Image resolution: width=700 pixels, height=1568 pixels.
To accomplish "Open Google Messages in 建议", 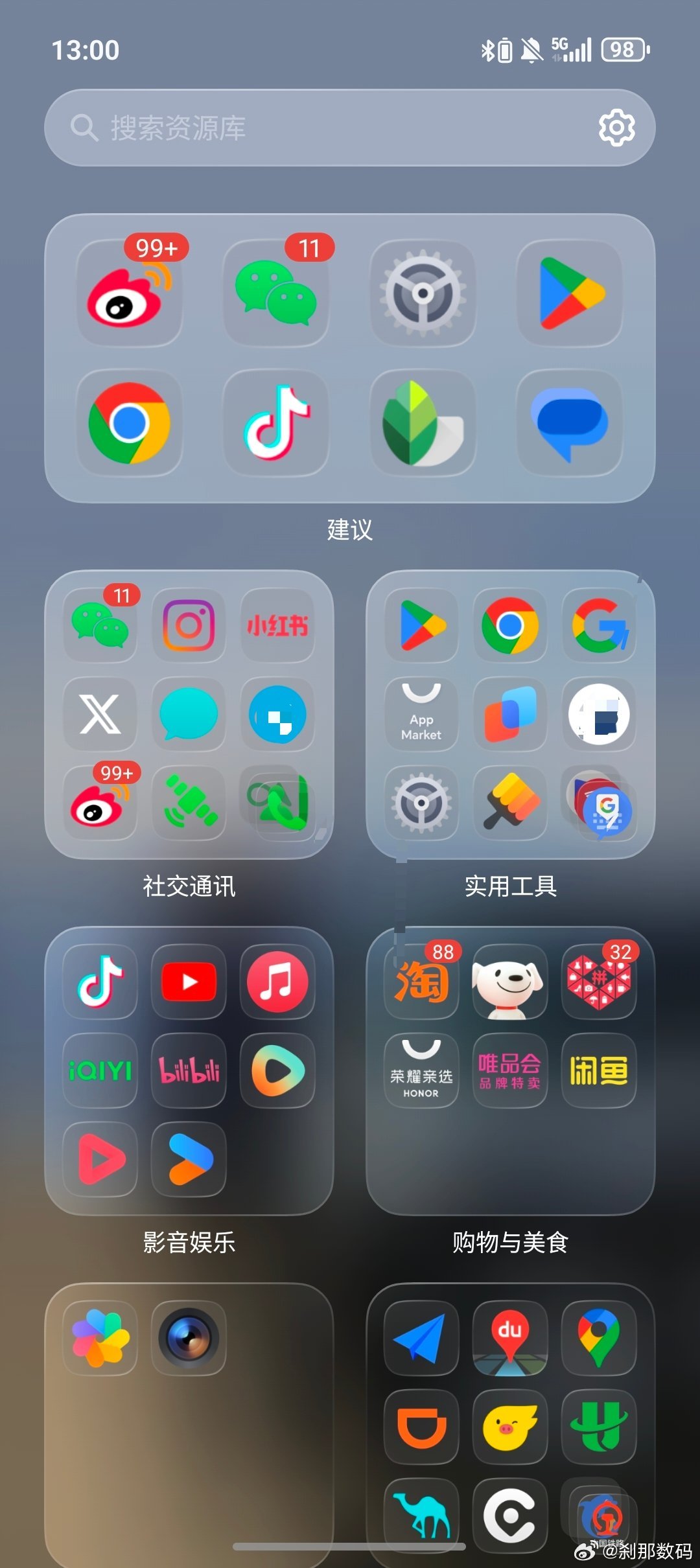I will pyautogui.click(x=571, y=426).
